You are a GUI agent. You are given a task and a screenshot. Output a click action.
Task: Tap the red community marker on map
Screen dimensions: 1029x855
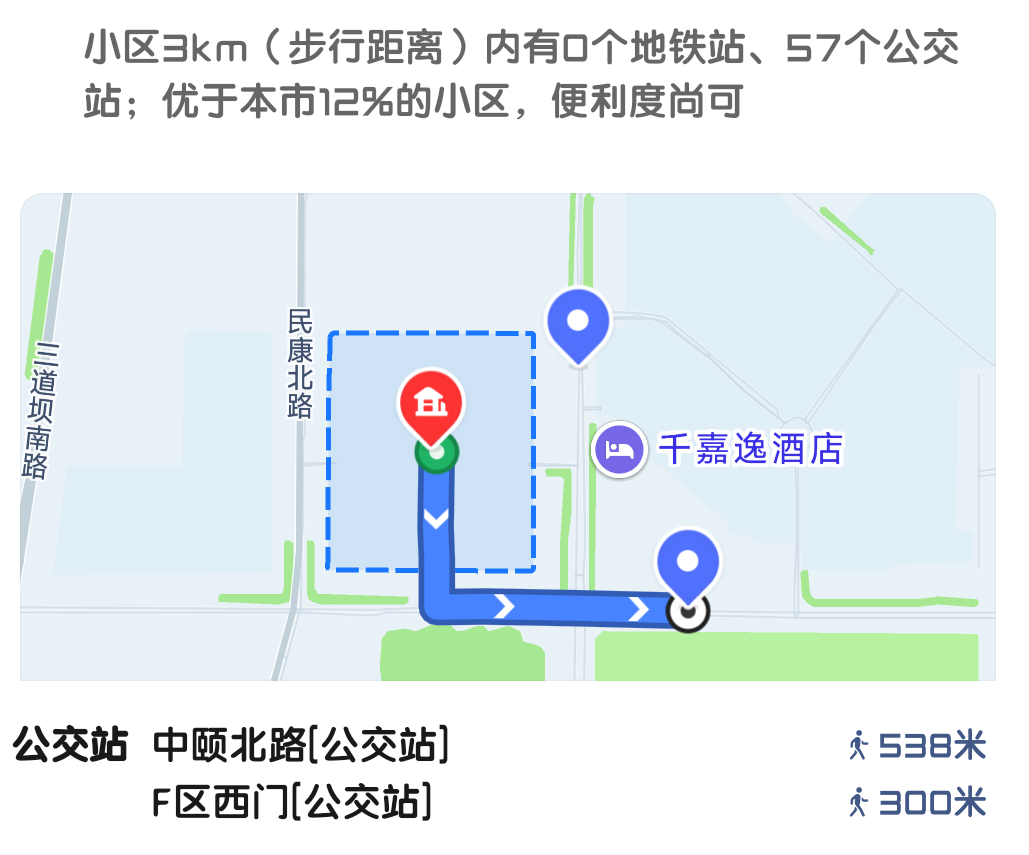pos(431,403)
